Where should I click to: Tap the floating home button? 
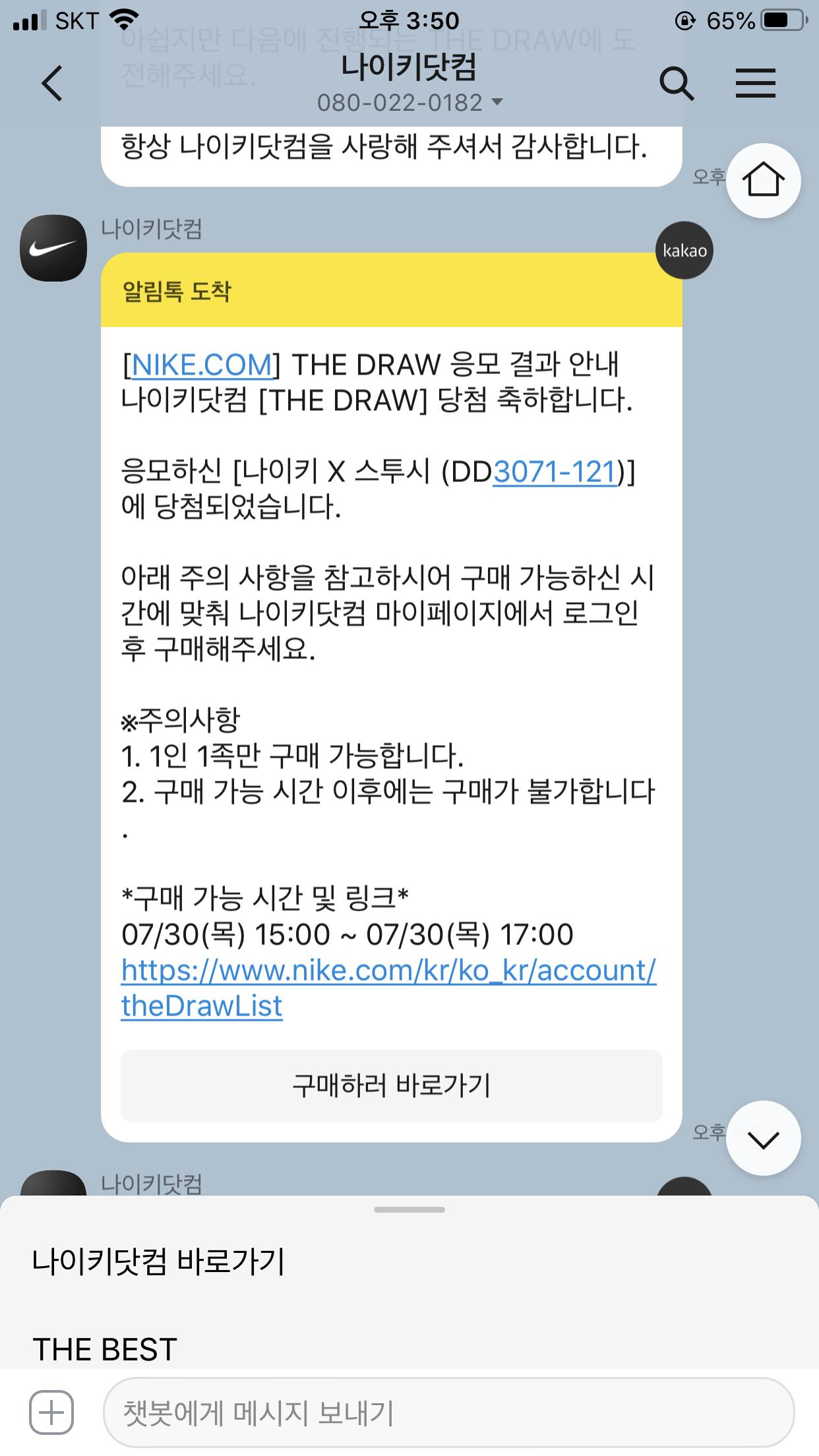[x=763, y=180]
